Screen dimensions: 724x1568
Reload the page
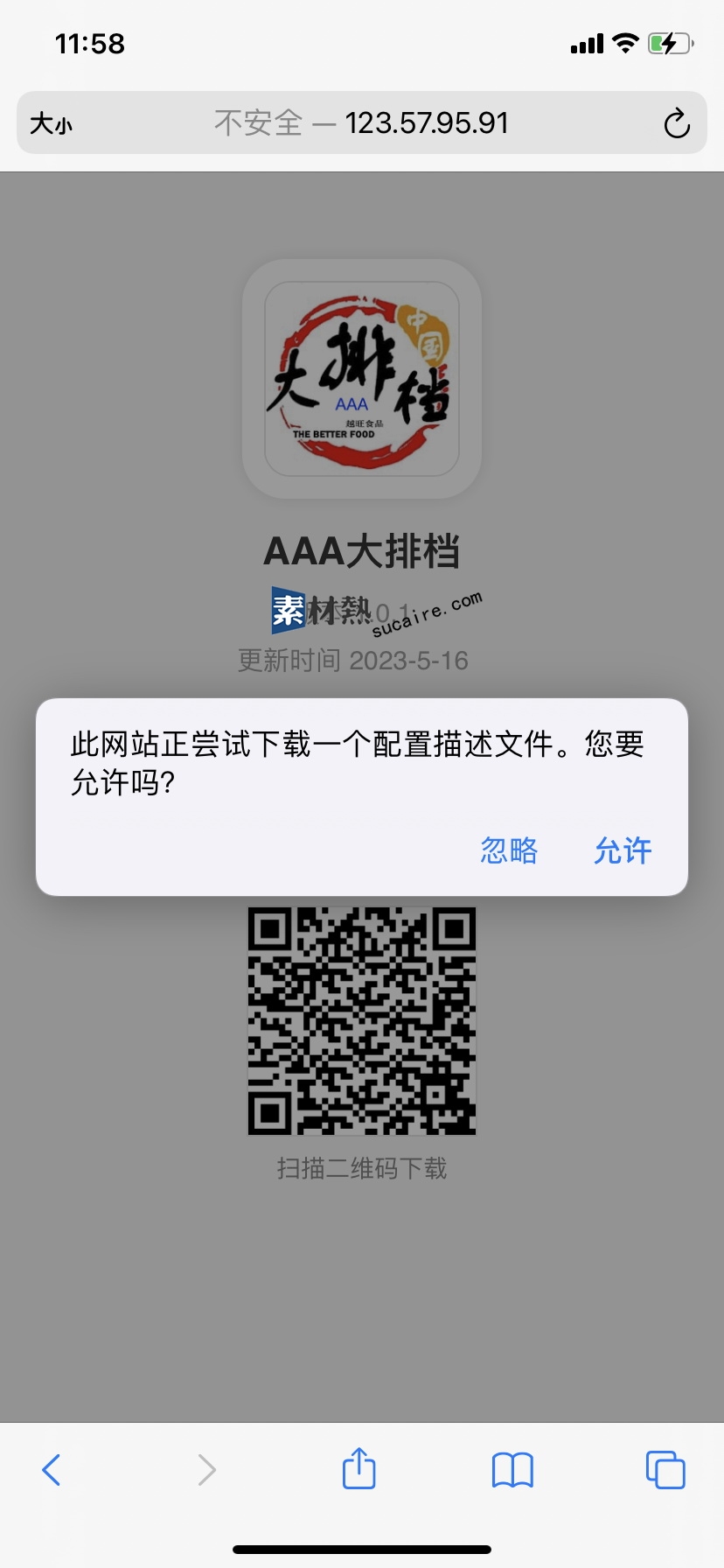point(677,123)
